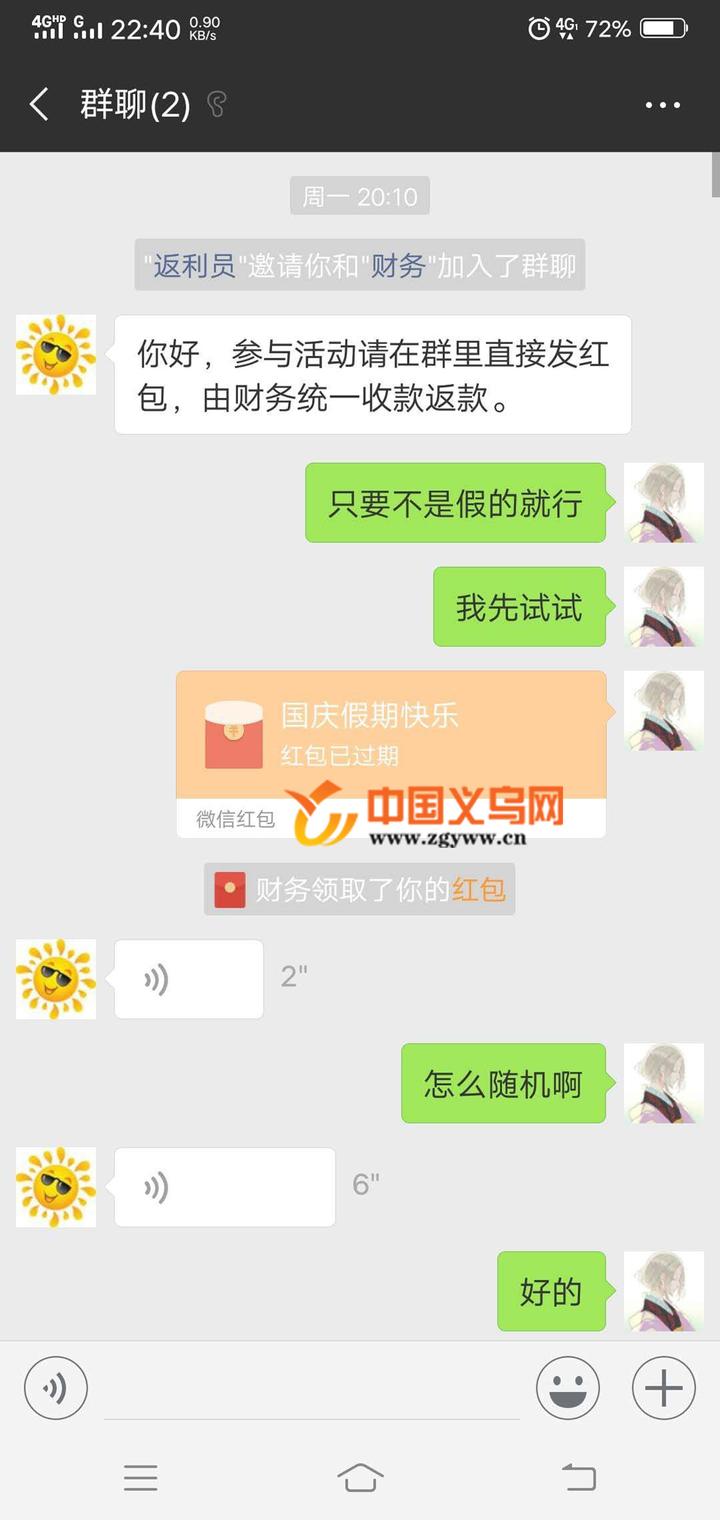Go back from the group chat
This screenshot has width=720, height=1520.
coord(39,104)
